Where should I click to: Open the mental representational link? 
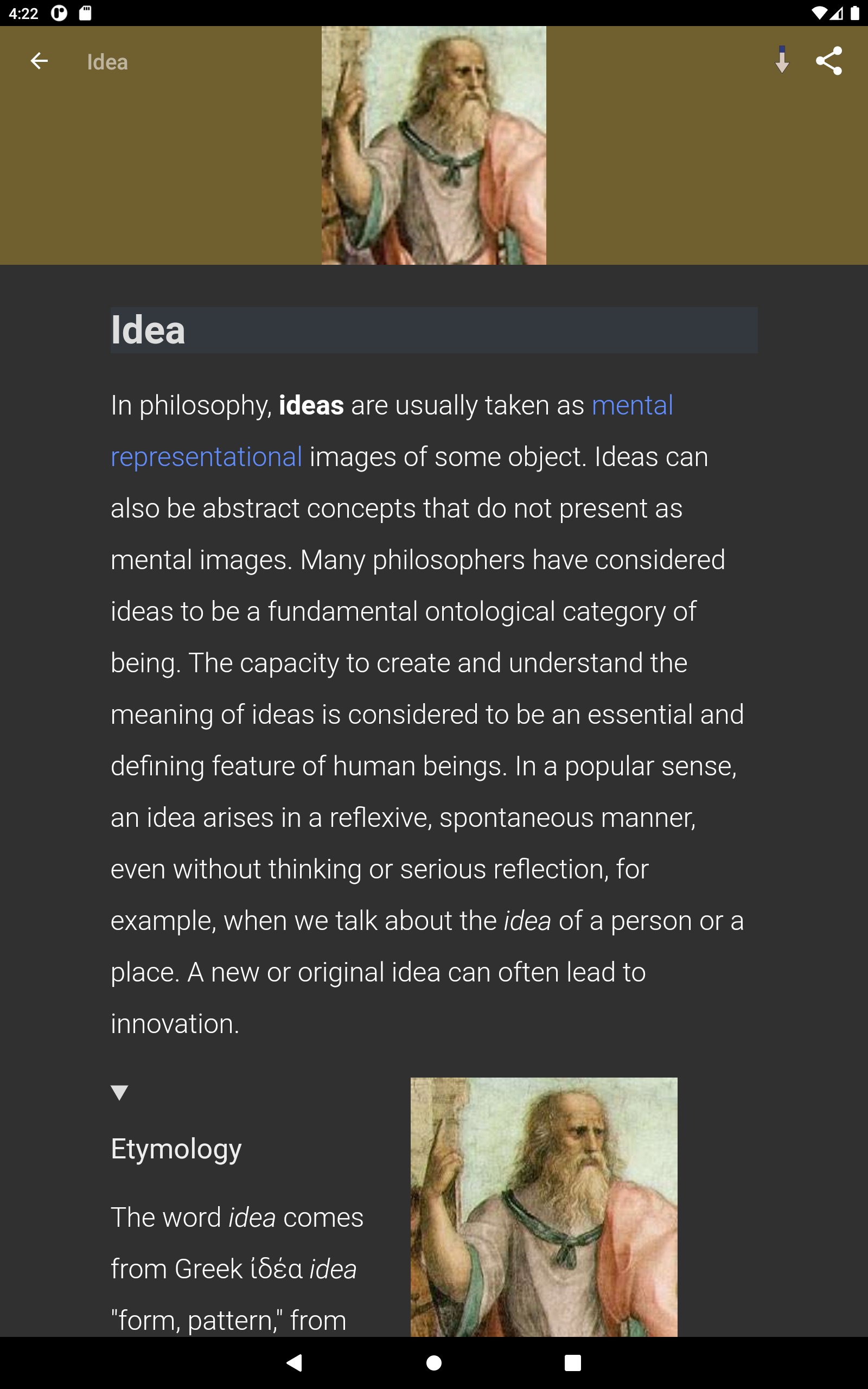tap(631, 406)
